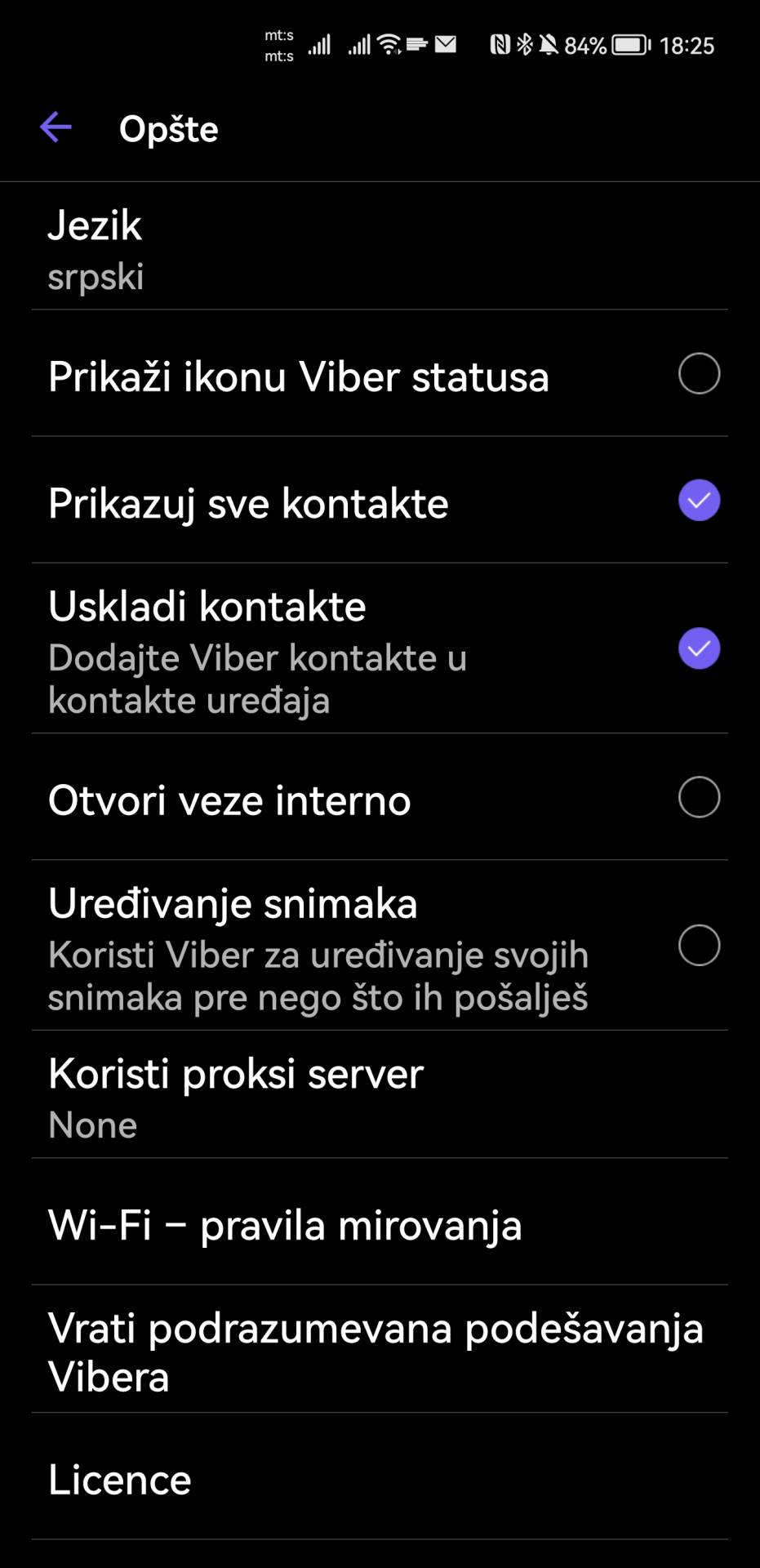Tap the mobile signal bars icon
The image size is (760, 1568).
click(x=320, y=45)
